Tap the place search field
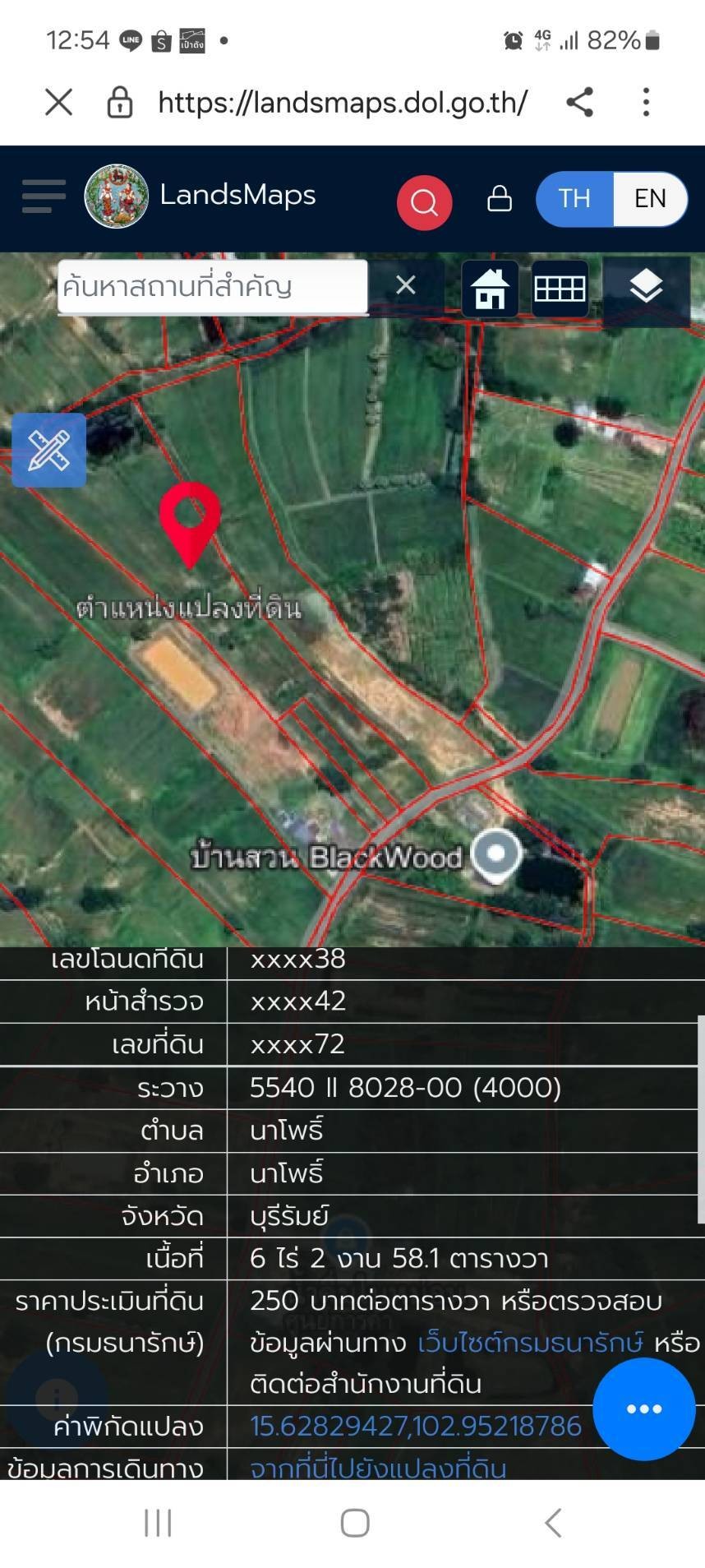The width and height of the screenshot is (705, 1568). 213,287
